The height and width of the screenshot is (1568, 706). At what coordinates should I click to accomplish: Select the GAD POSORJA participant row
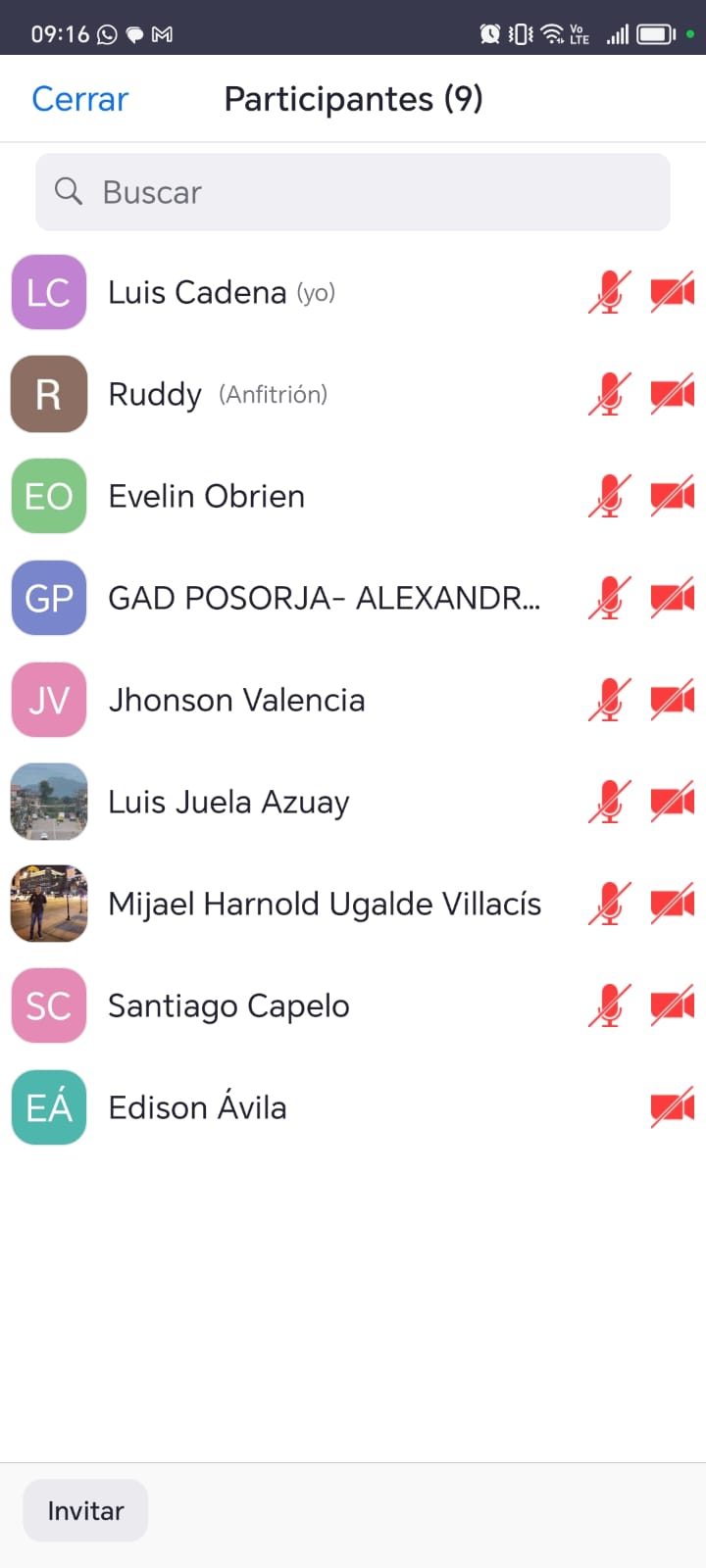[324, 598]
